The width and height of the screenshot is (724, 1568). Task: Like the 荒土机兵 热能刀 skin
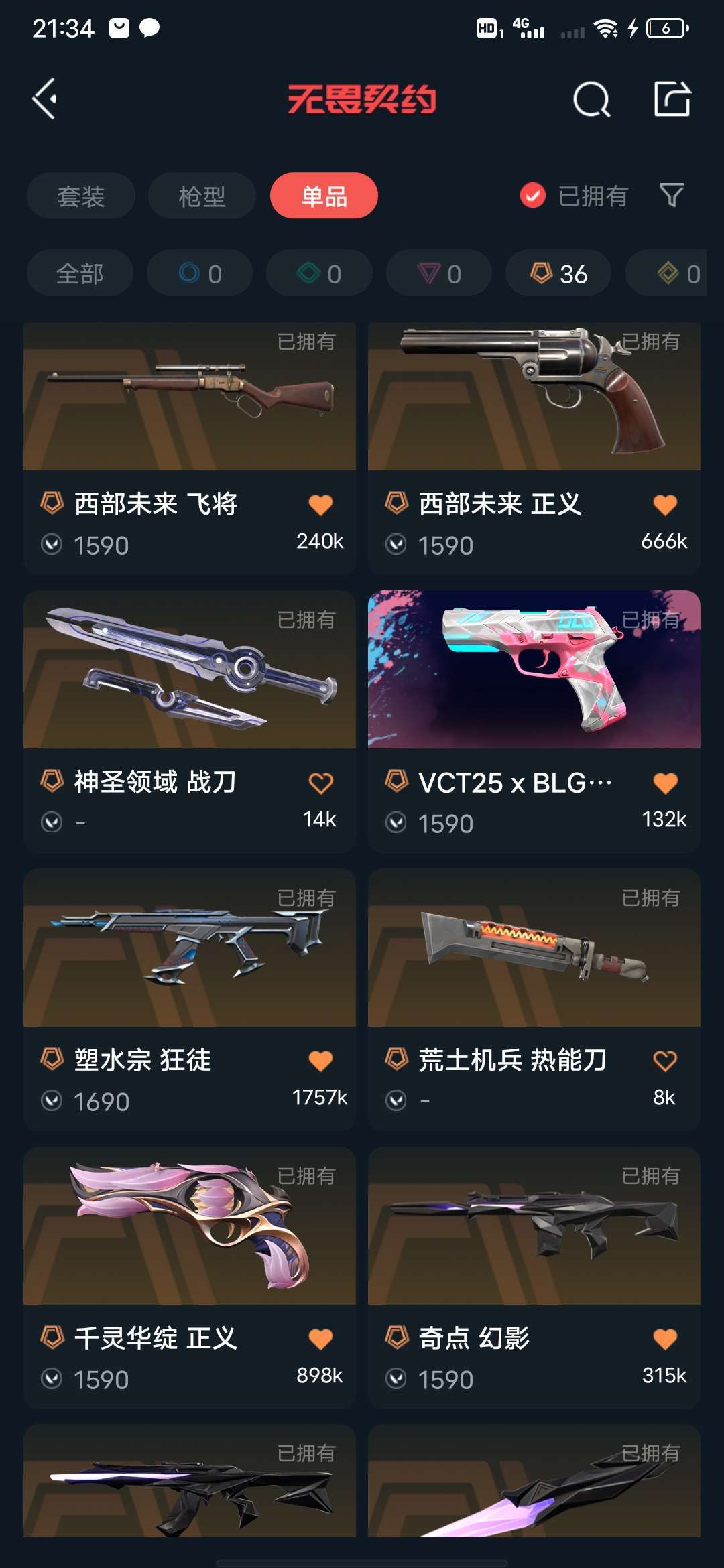[665, 1061]
